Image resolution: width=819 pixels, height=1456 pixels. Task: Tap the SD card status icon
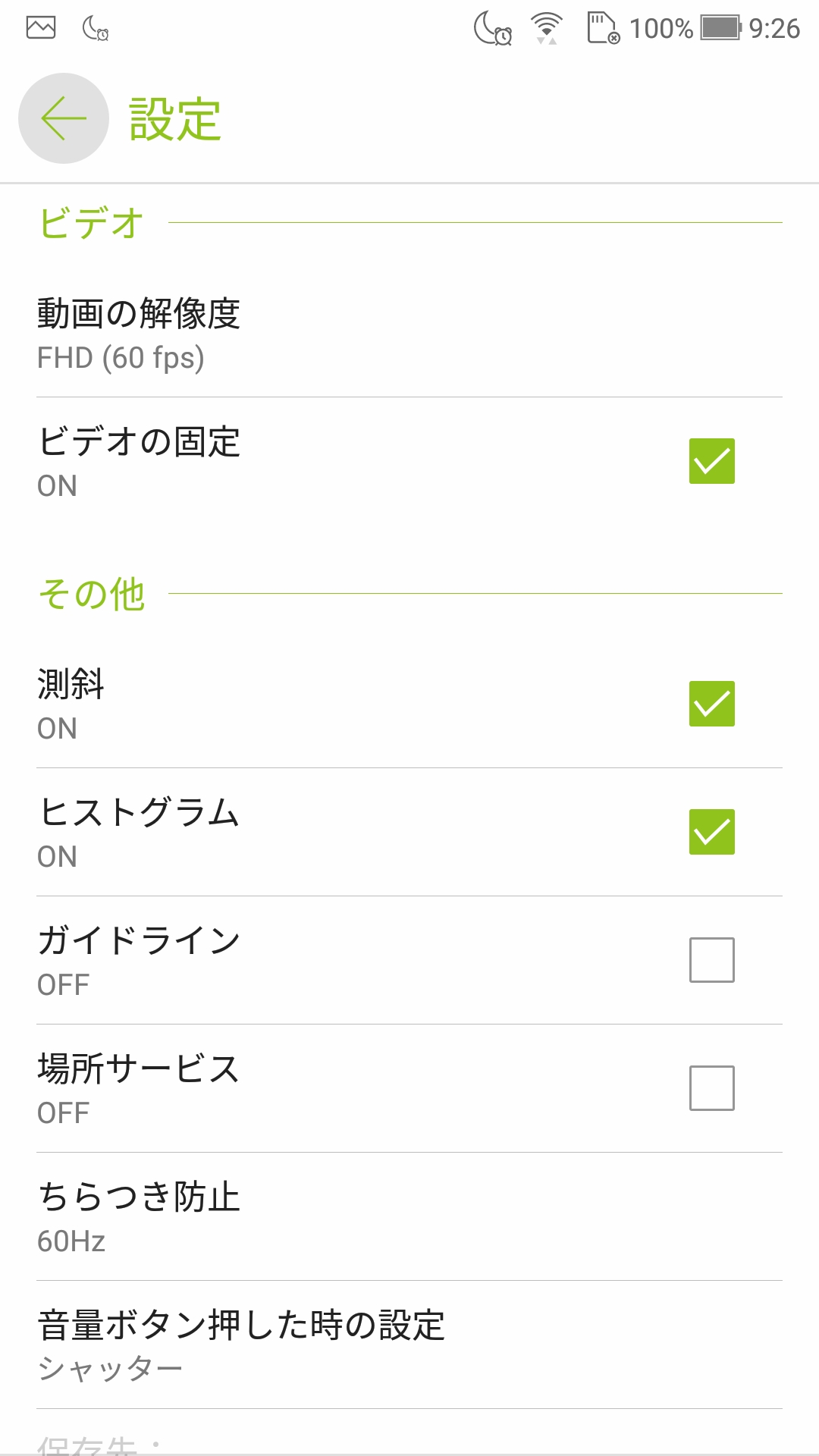point(601,27)
